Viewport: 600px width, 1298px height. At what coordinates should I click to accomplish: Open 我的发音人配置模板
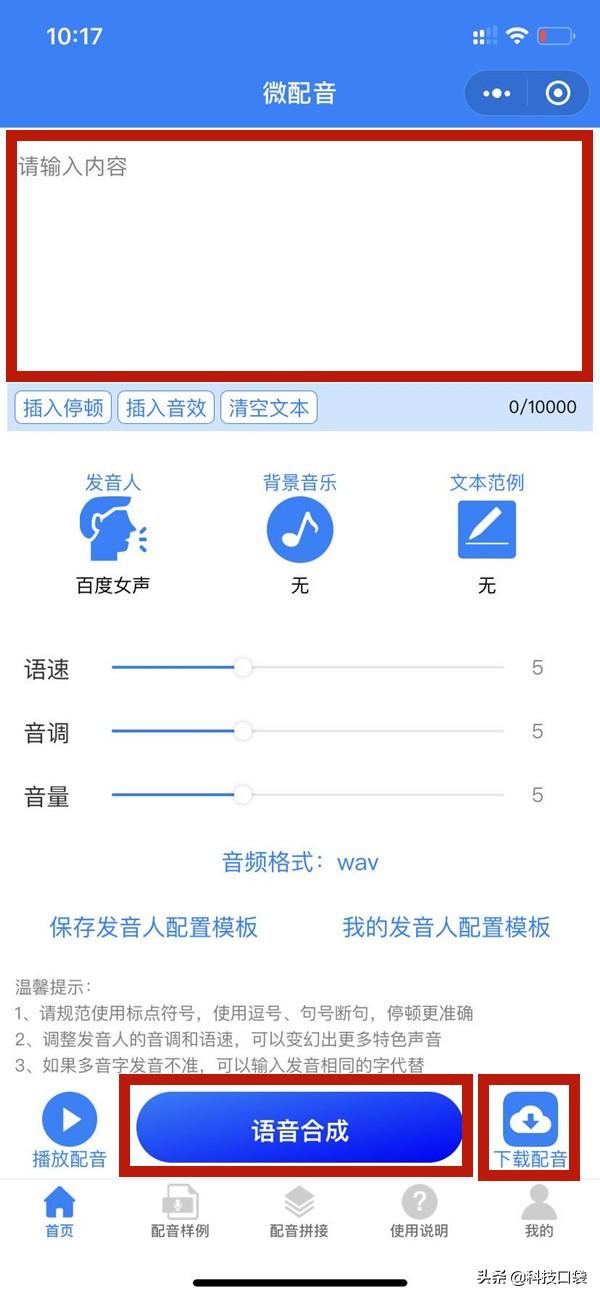[446, 927]
